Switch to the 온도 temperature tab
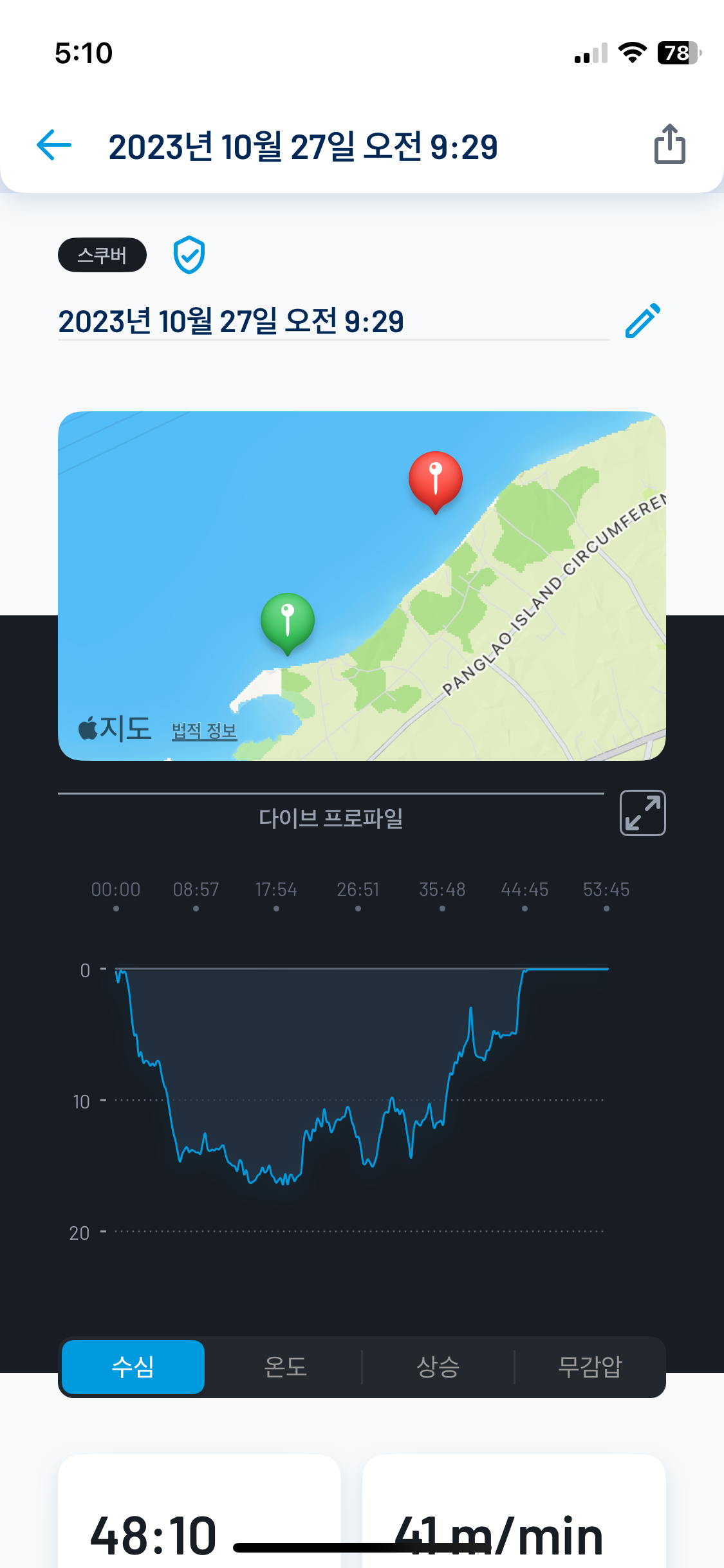The width and height of the screenshot is (724, 1568). click(285, 1367)
